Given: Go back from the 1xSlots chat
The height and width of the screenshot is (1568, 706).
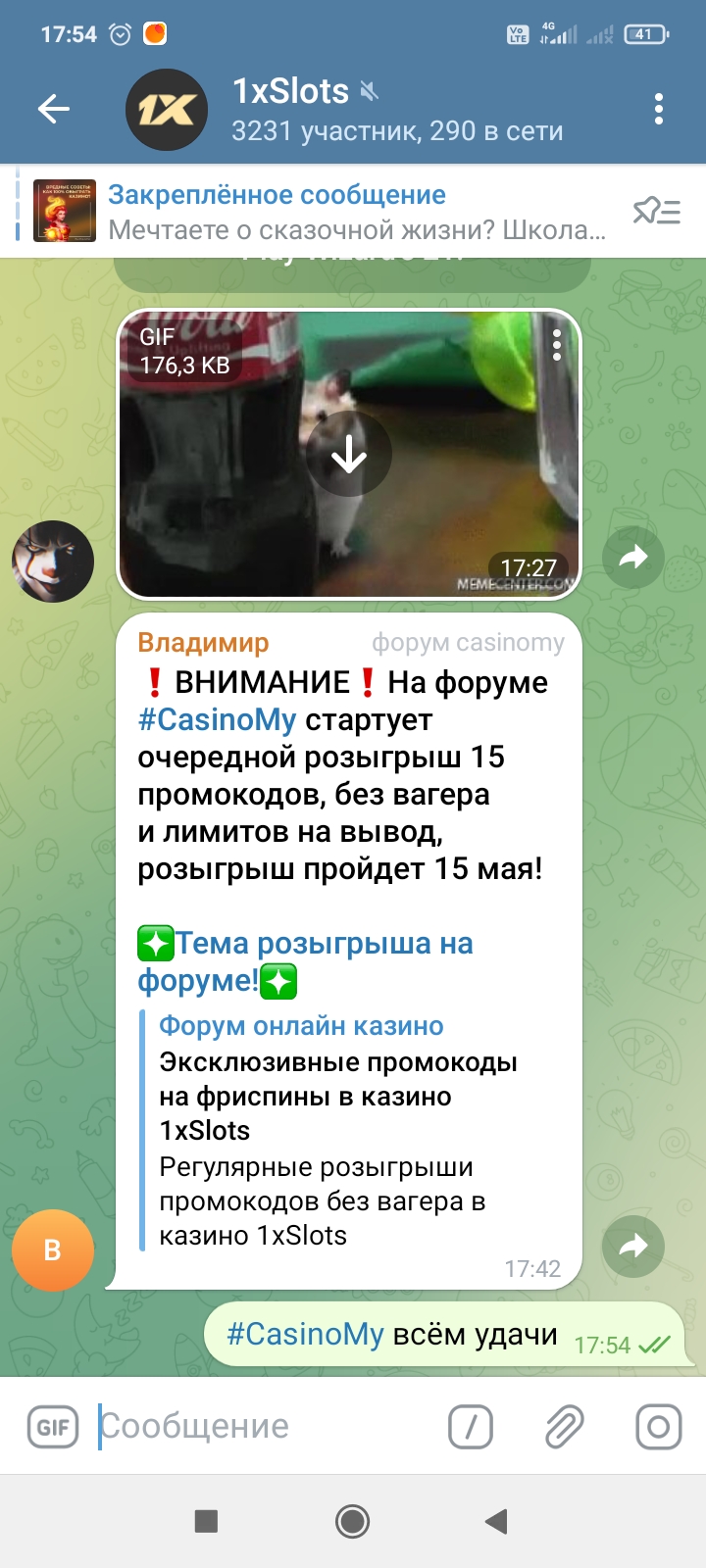Looking at the screenshot, I should tap(54, 109).
